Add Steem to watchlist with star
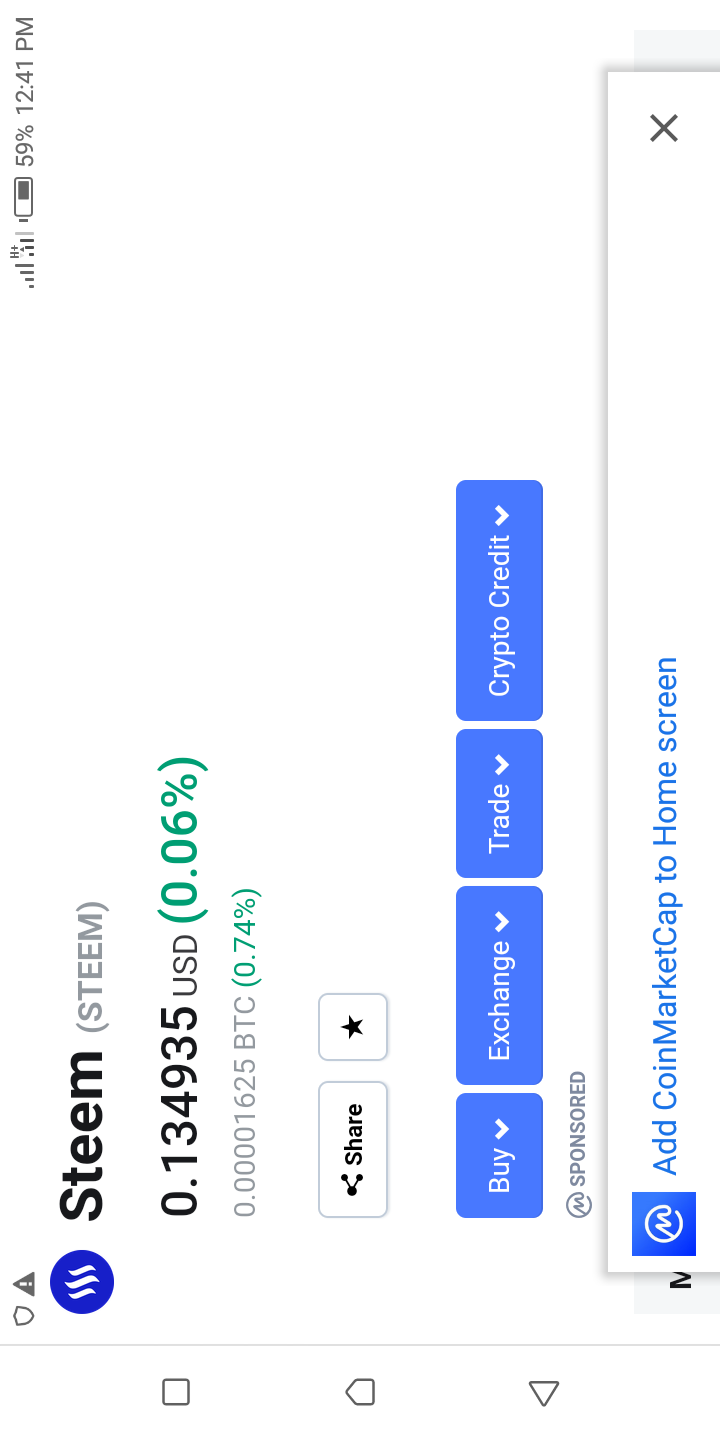 pos(353,1026)
